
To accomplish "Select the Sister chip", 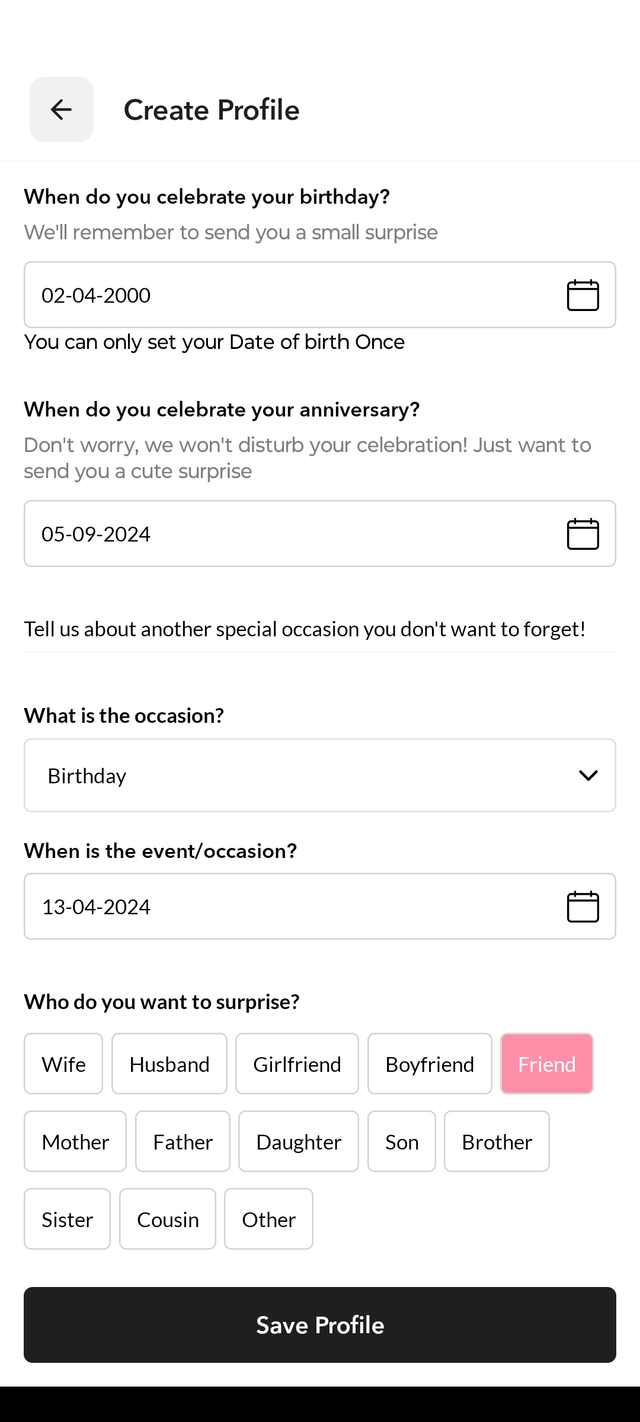I will 67,1219.
